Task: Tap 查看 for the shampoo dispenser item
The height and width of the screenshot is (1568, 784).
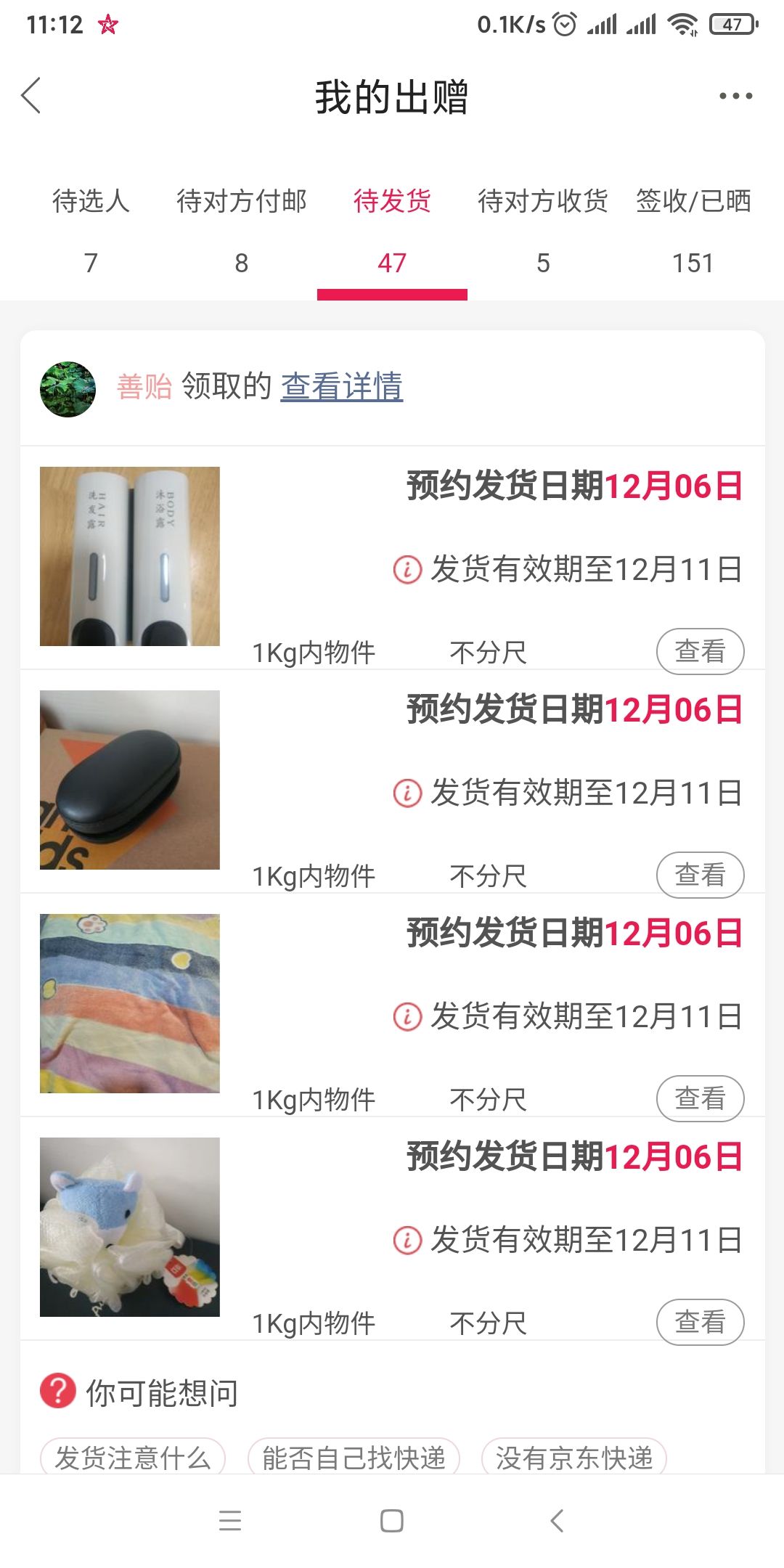Action: (x=701, y=651)
